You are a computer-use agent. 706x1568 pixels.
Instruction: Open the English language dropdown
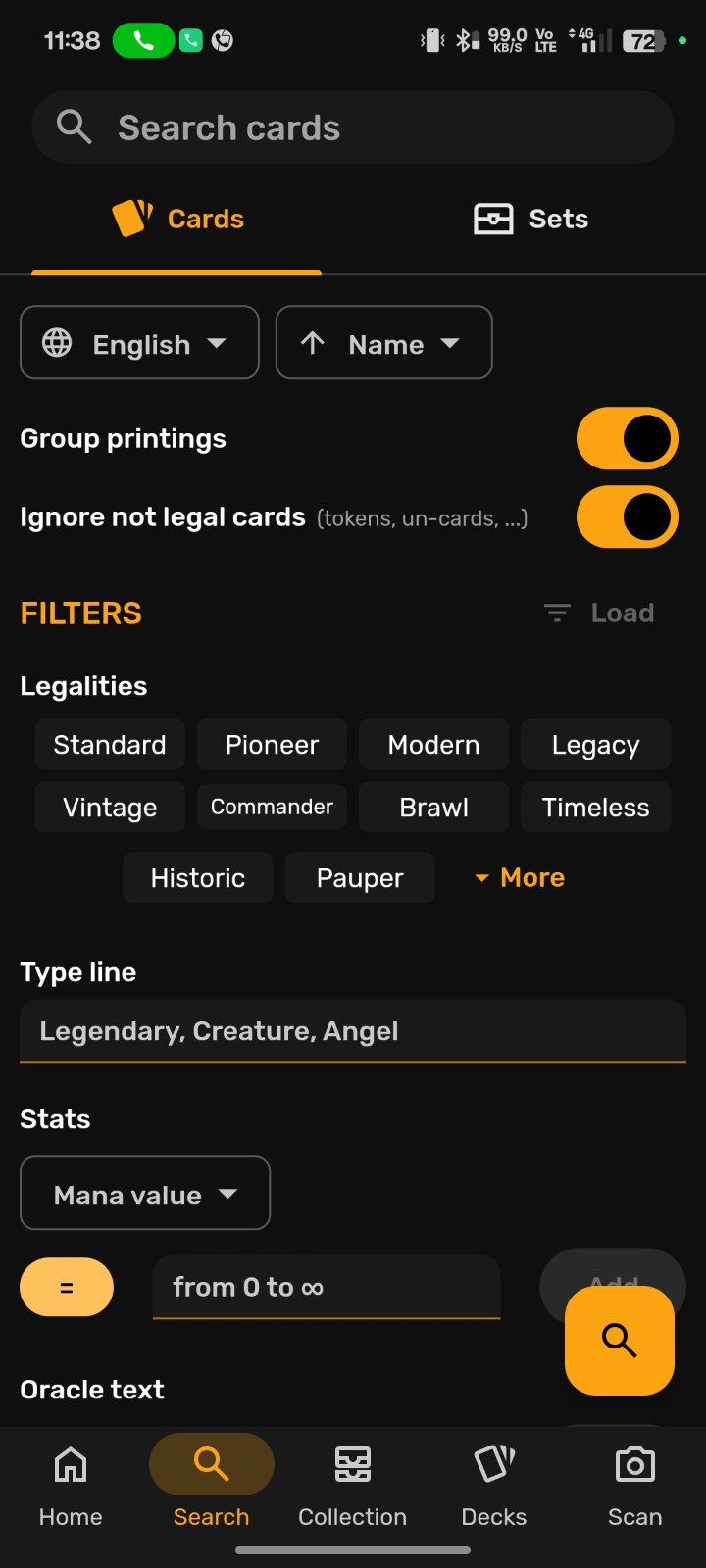point(140,343)
